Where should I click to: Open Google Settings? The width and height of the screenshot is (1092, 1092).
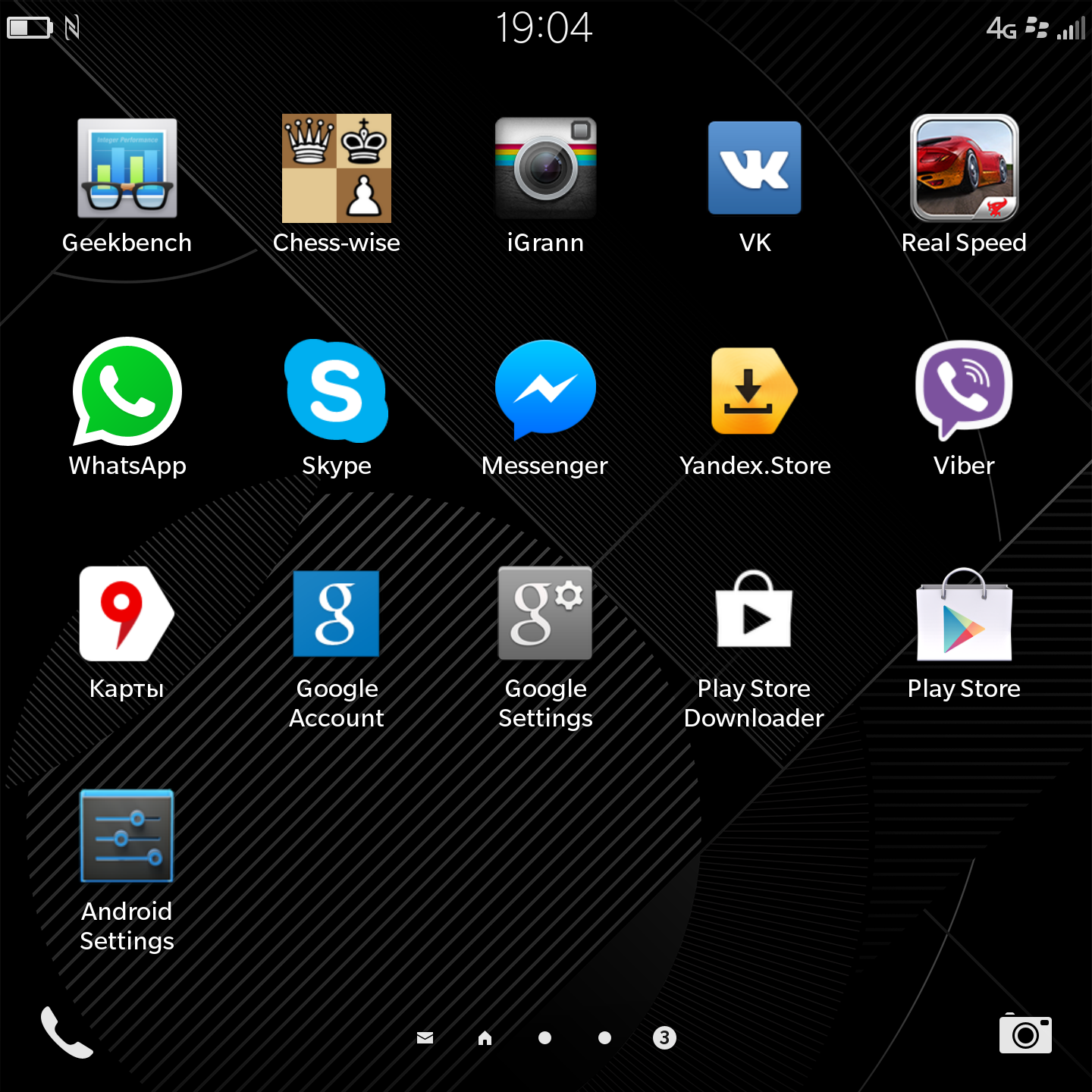tap(545, 614)
